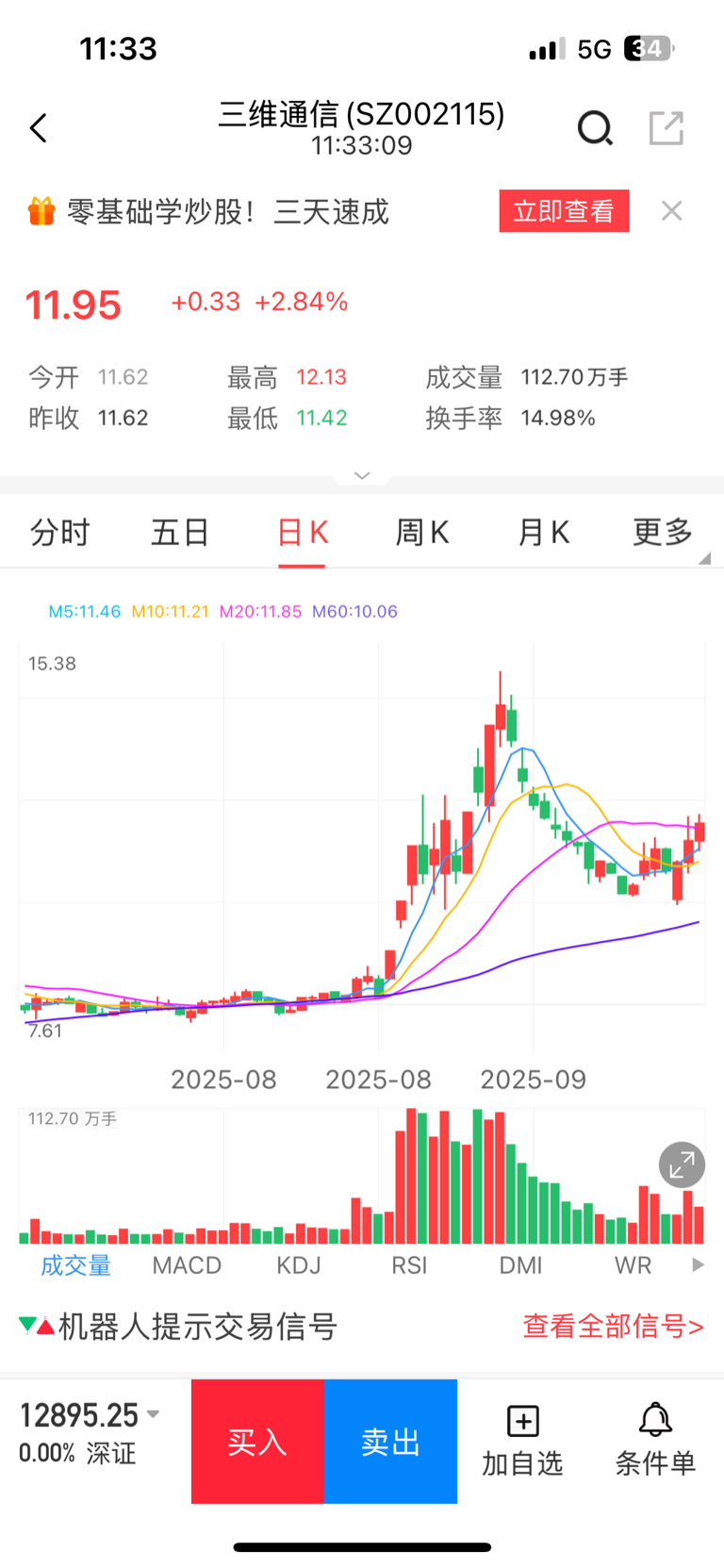
Task: Tap the blue 卖出 button
Action: (390, 1442)
